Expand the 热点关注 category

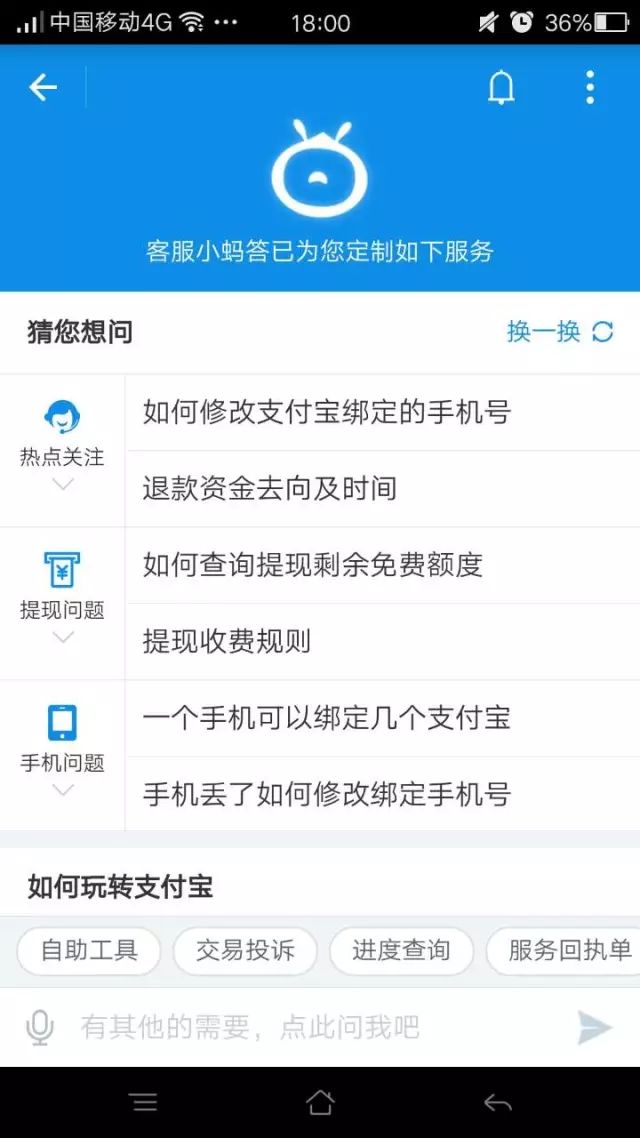click(x=62, y=449)
